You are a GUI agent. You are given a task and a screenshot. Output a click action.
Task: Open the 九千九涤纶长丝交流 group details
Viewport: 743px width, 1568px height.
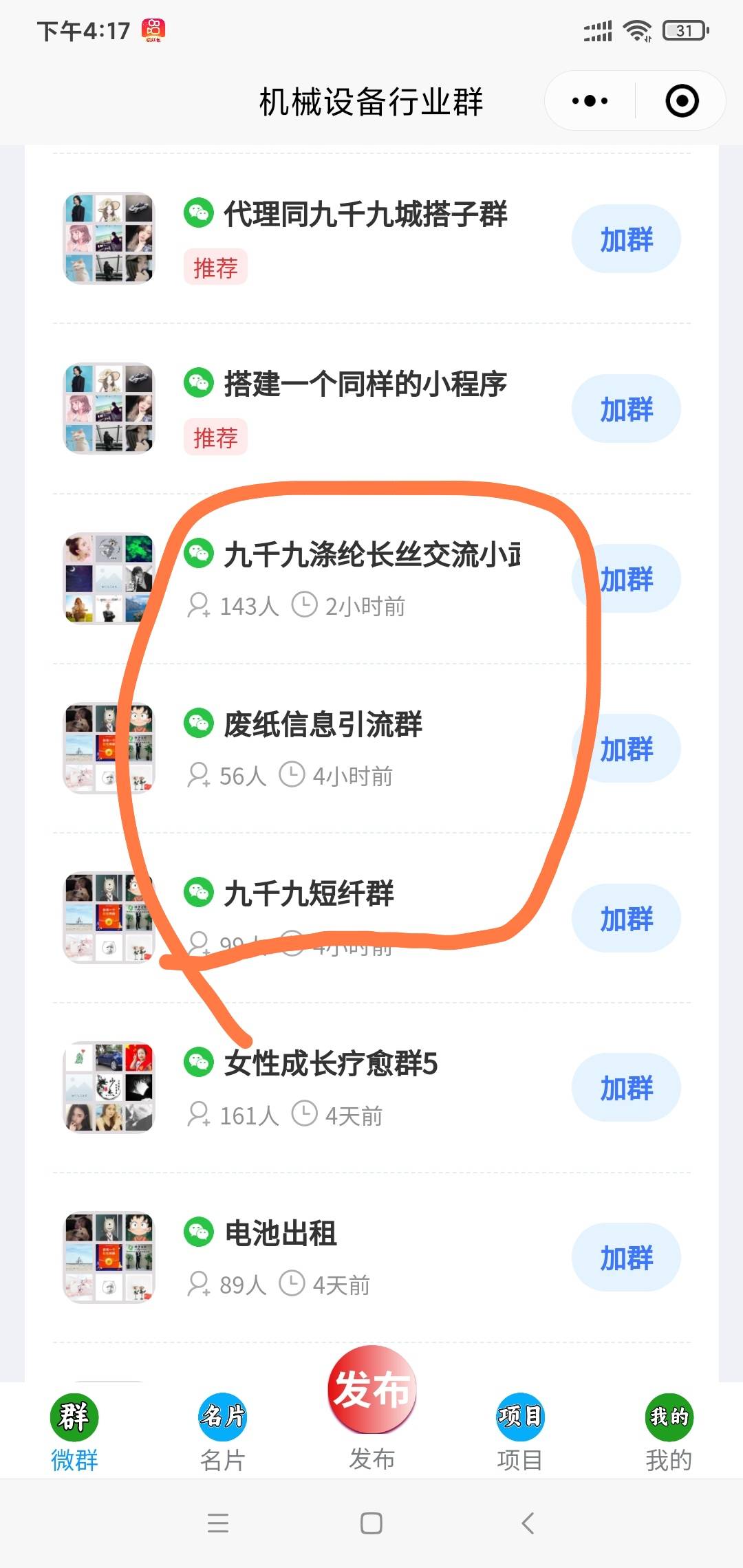(371, 555)
